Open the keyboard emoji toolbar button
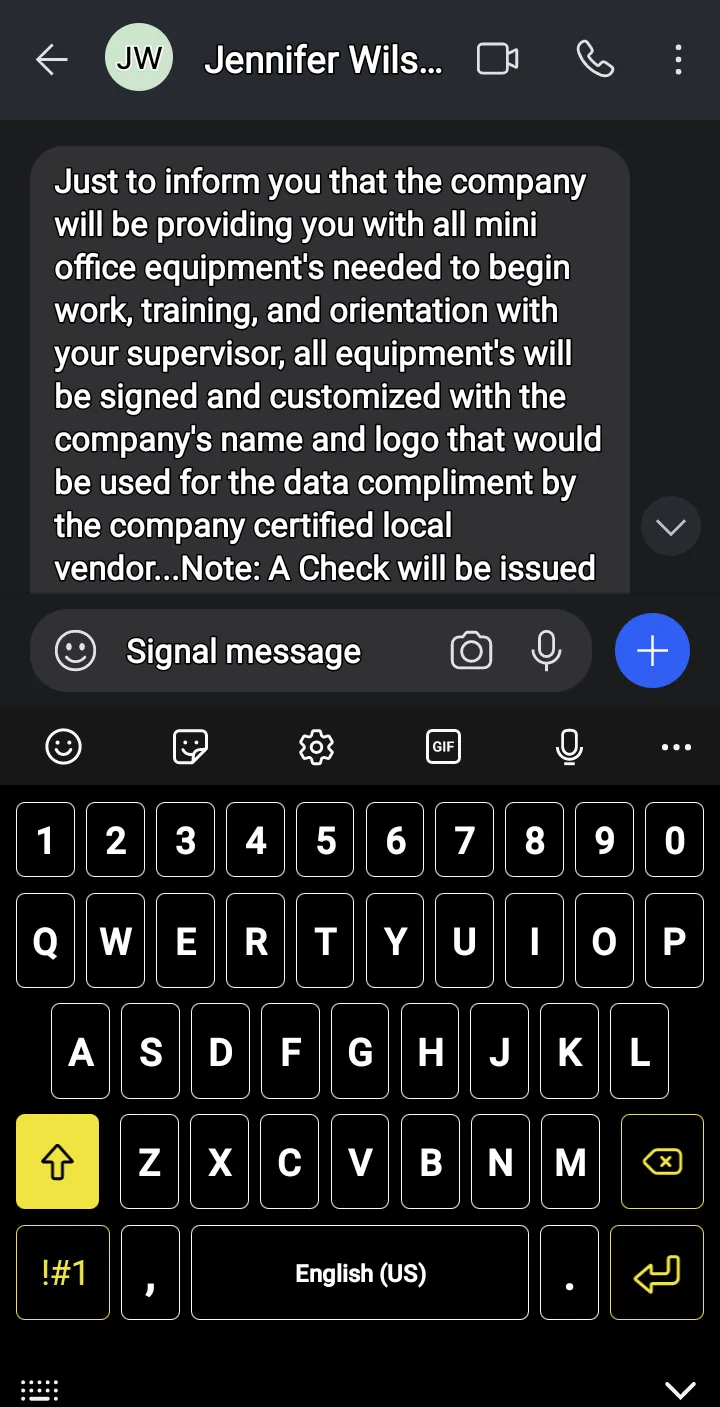The height and width of the screenshot is (1407, 720). click(x=64, y=746)
